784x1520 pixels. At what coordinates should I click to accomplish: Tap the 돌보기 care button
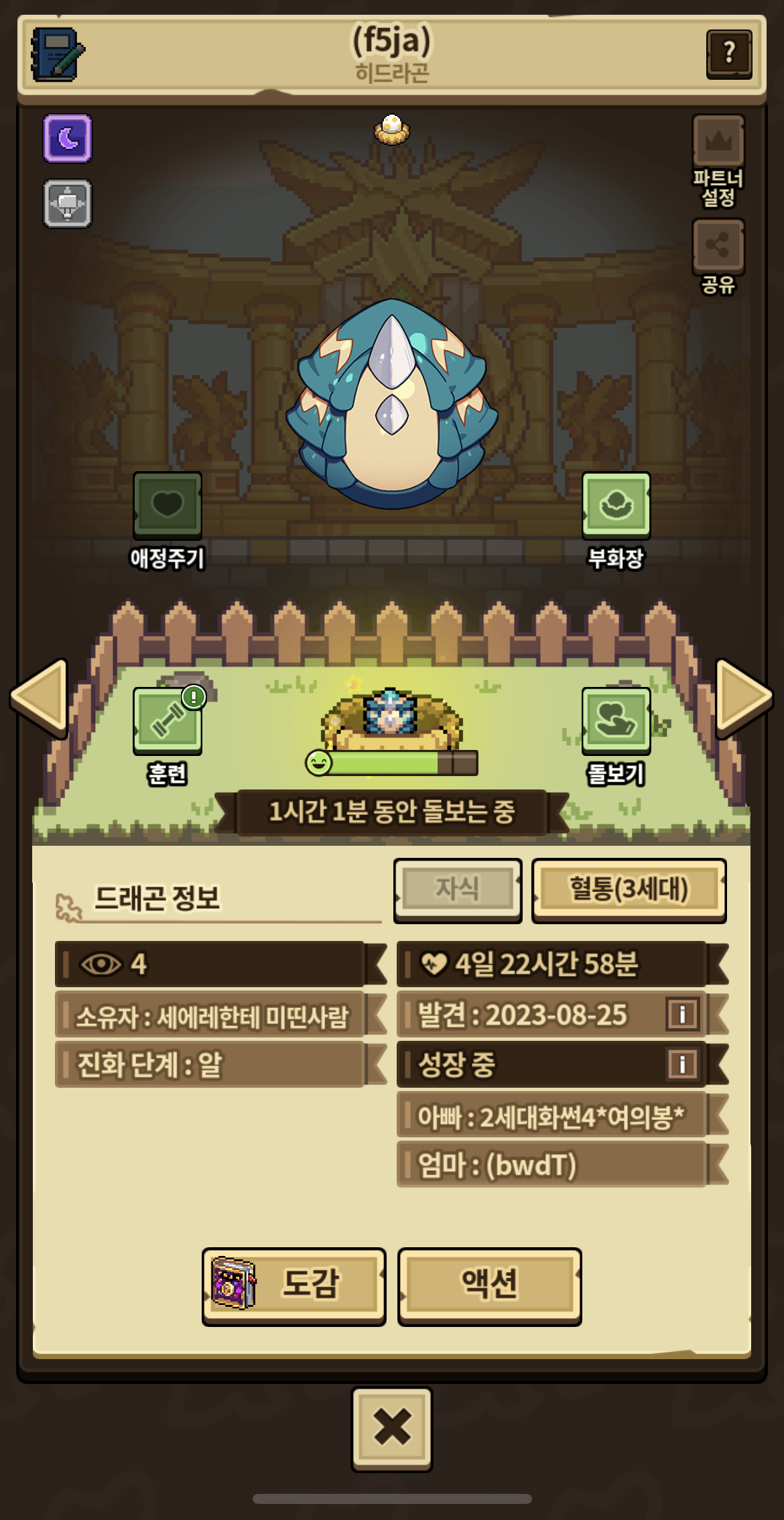point(616,721)
